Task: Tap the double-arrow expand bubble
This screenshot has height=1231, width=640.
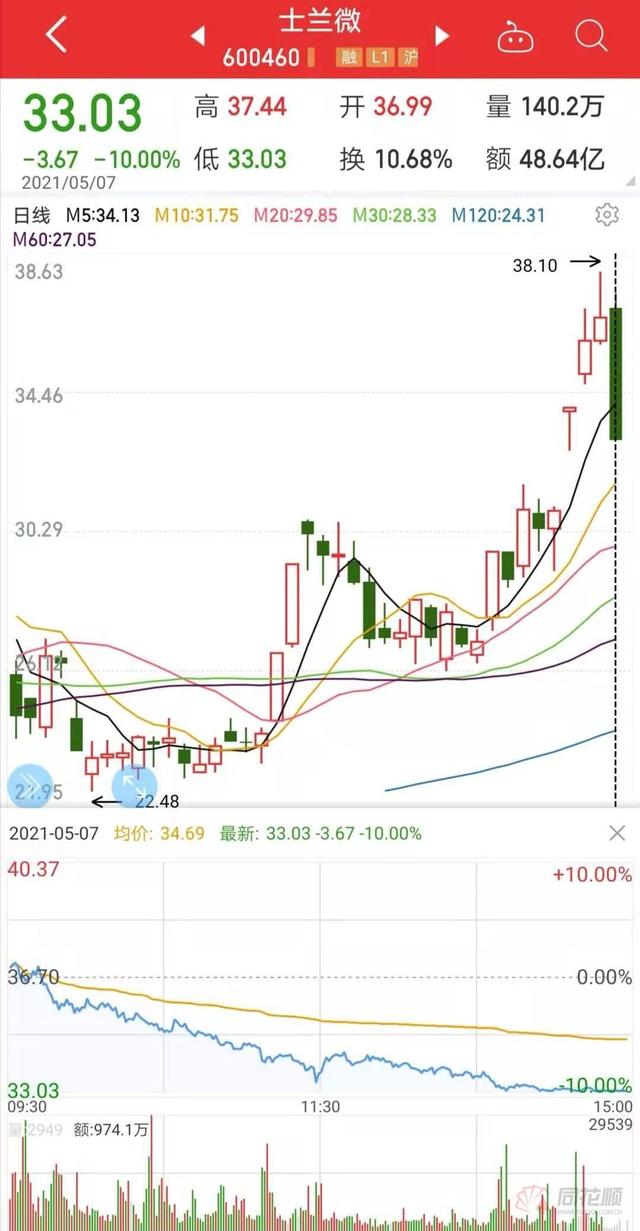Action: 27,785
